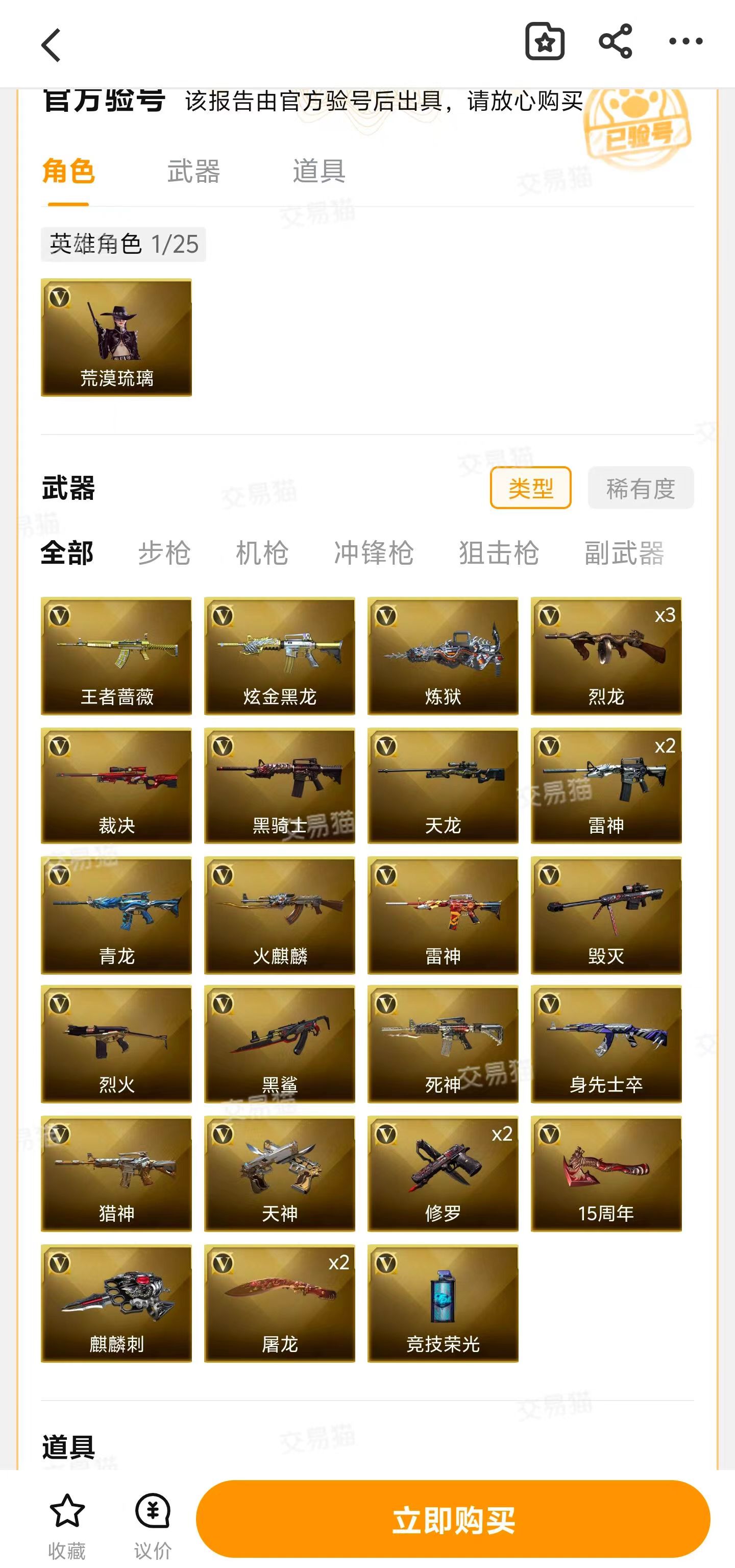
Task: Filter weapons by 副武器
Action: 624,552
